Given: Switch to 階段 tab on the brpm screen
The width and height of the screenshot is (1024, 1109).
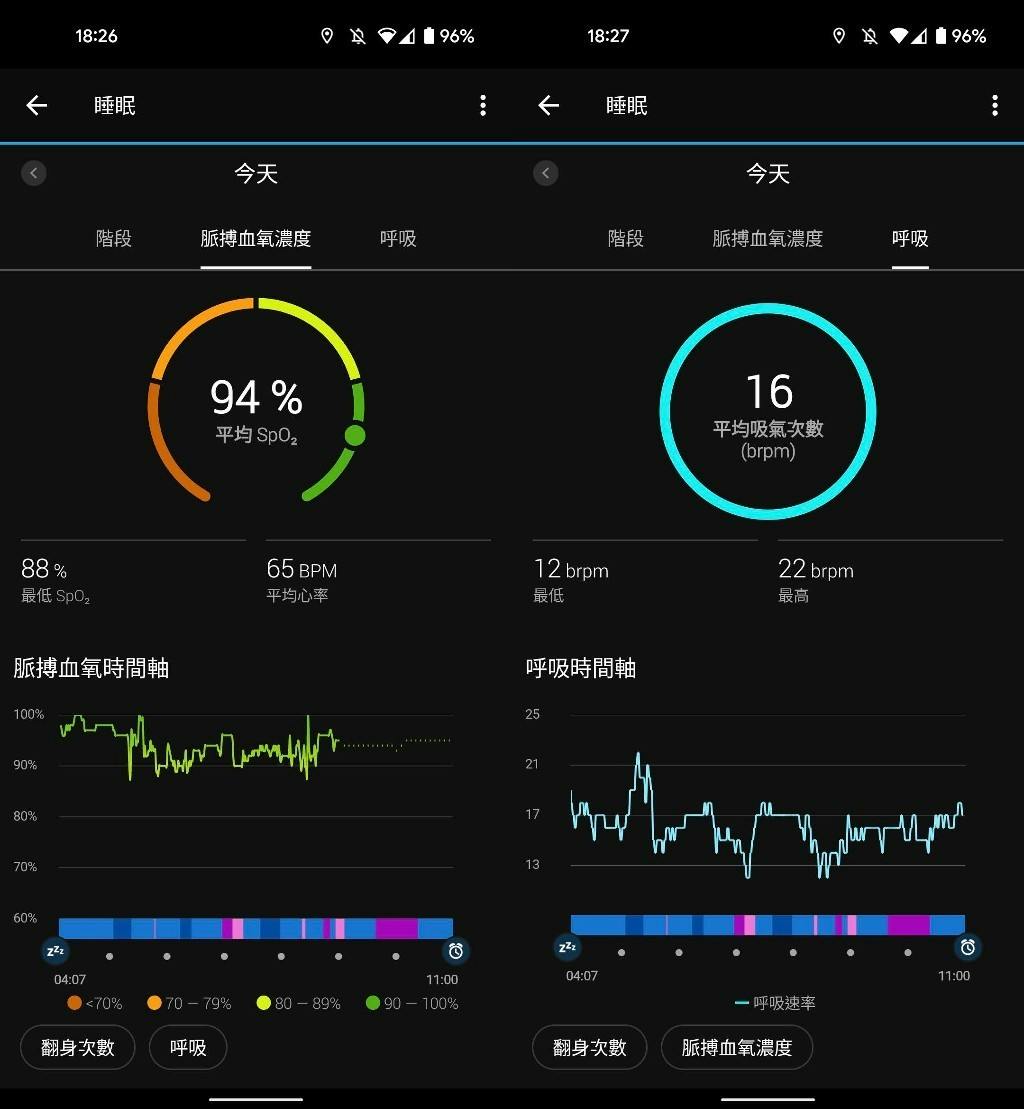Looking at the screenshot, I should point(626,239).
